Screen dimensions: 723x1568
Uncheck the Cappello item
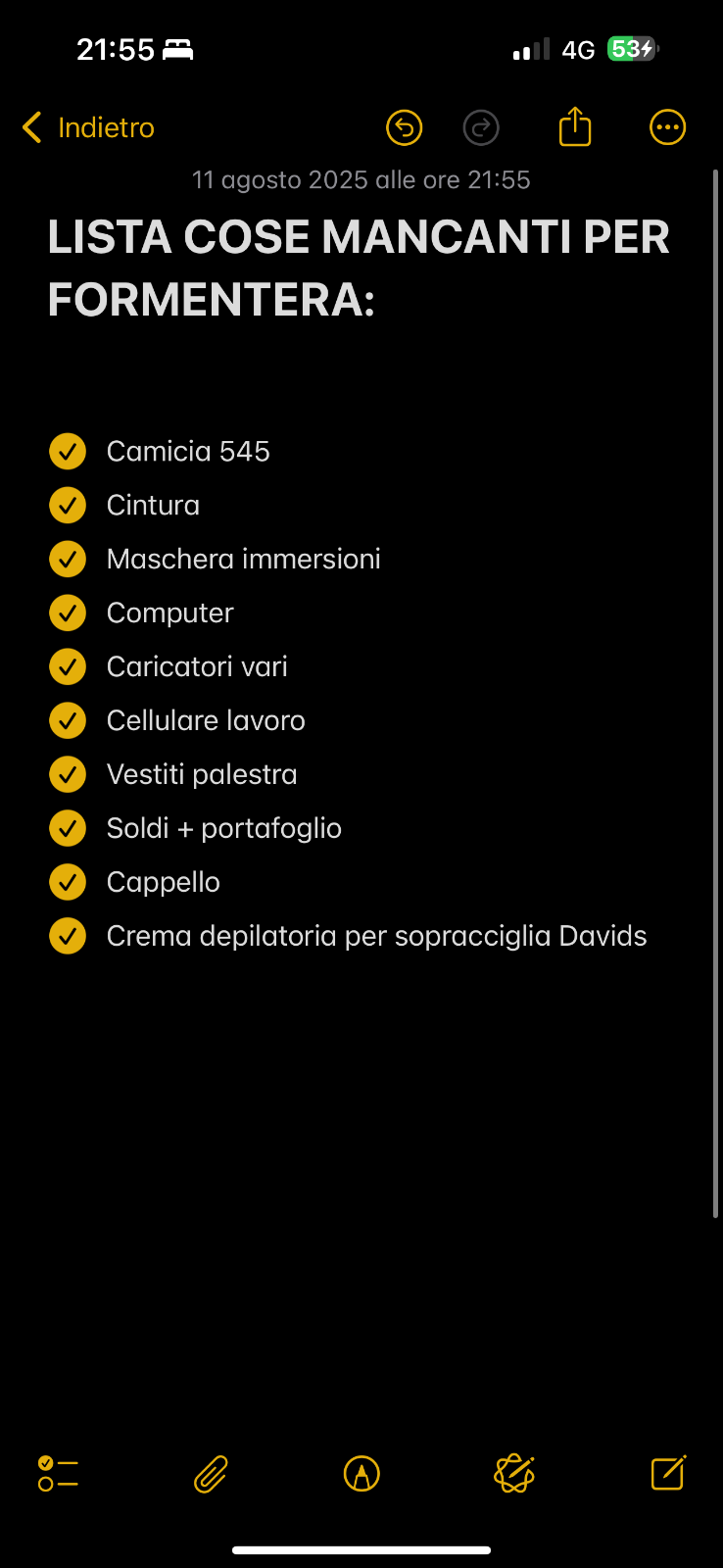(68, 883)
